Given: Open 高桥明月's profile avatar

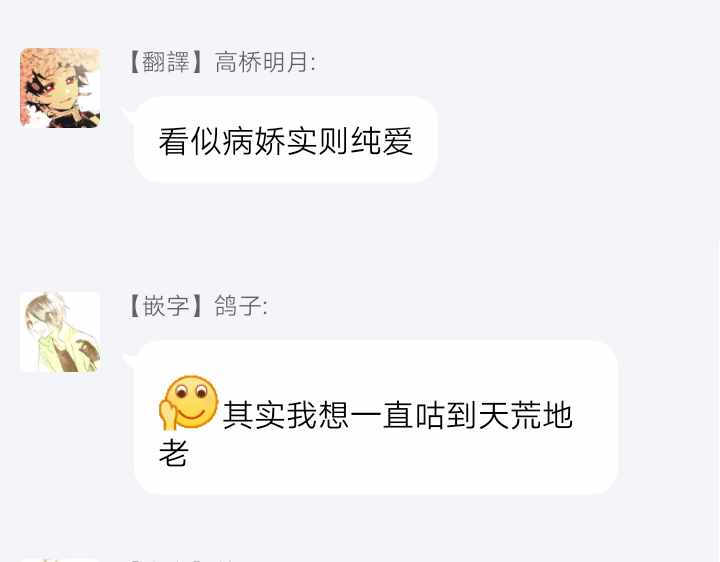Looking at the screenshot, I should click(60, 88).
